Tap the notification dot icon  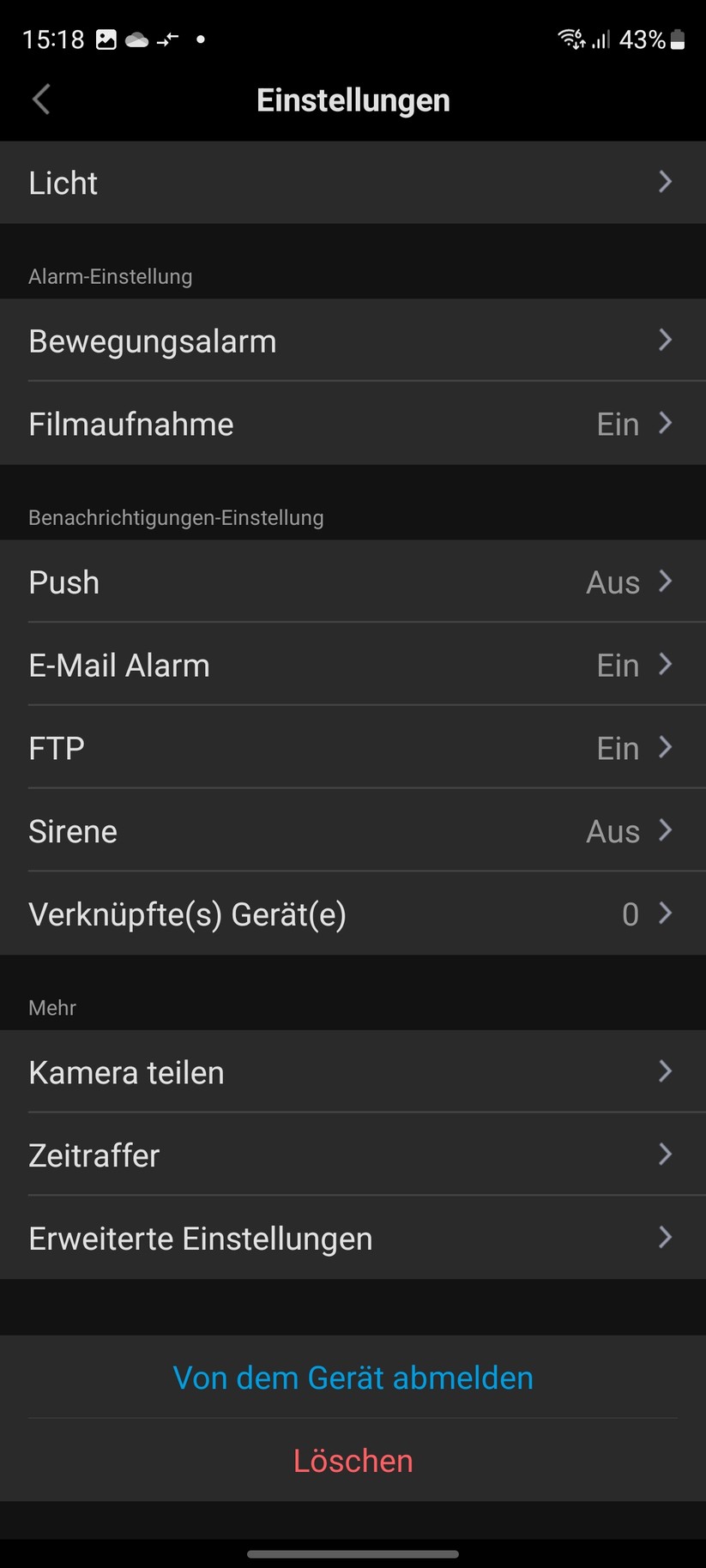[202, 38]
